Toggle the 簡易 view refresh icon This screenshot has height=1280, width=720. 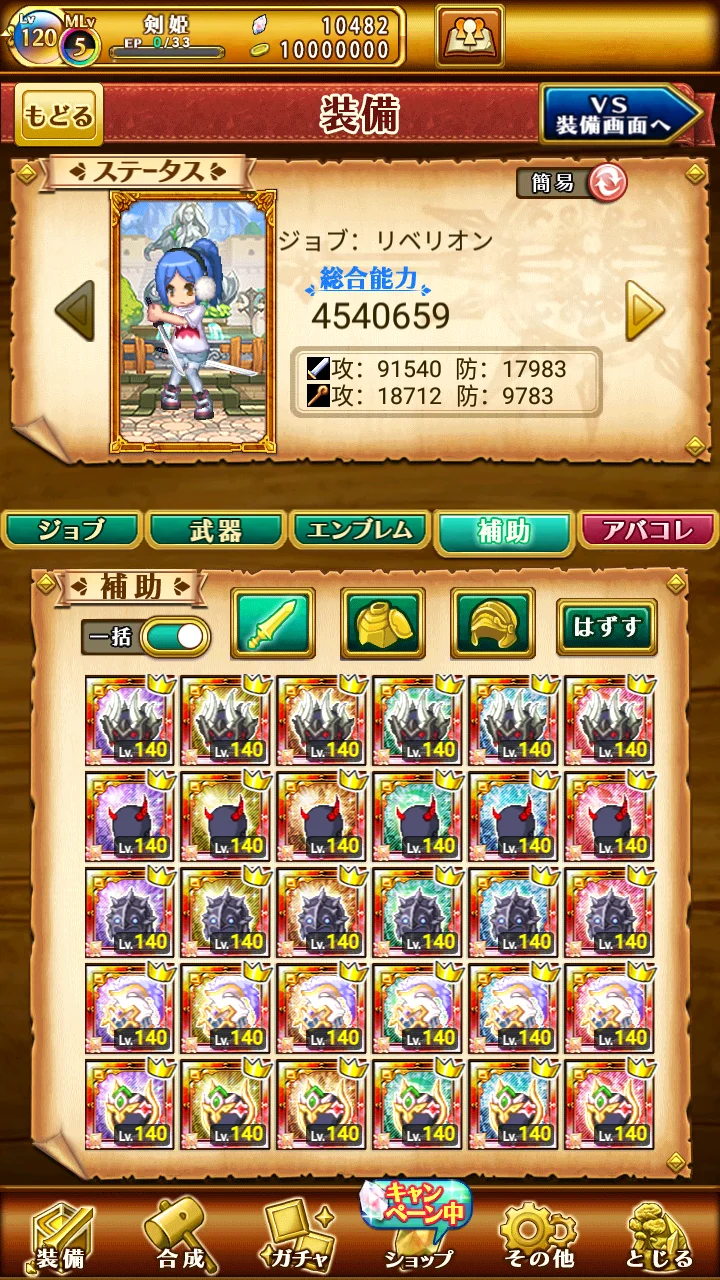tap(607, 183)
